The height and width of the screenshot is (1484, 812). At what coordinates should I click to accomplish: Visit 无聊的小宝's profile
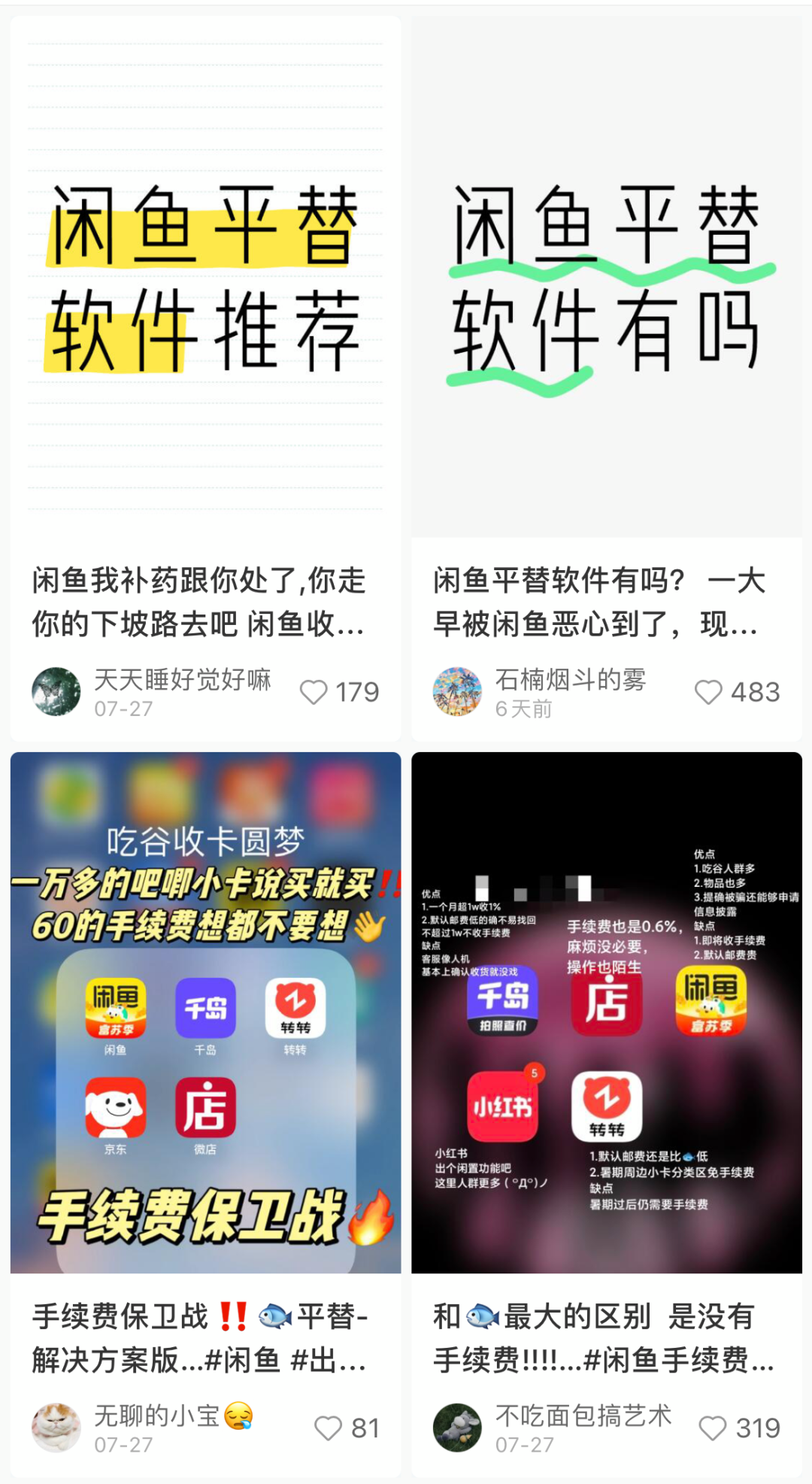point(56,1427)
